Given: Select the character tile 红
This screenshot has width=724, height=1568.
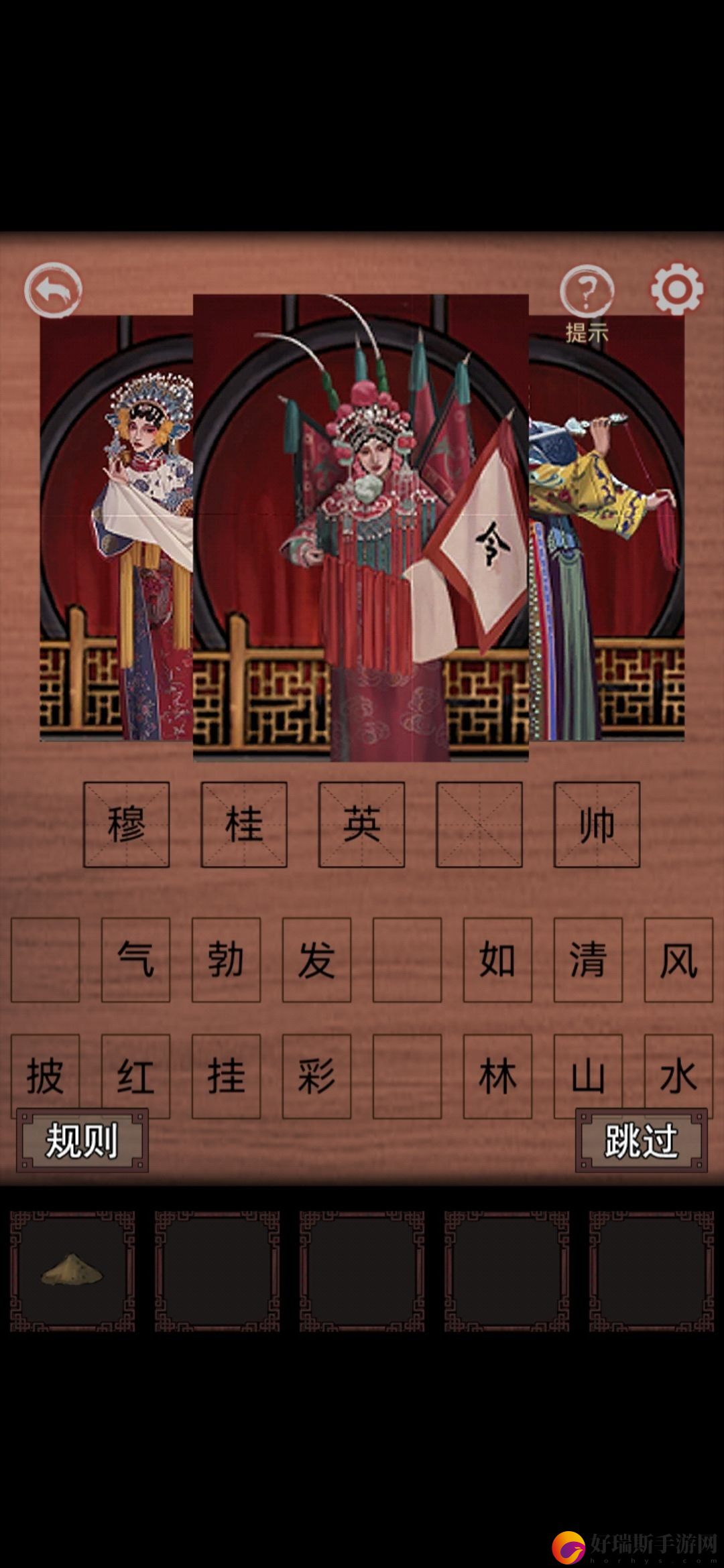Looking at the screenshot, I should point(135,1072).
